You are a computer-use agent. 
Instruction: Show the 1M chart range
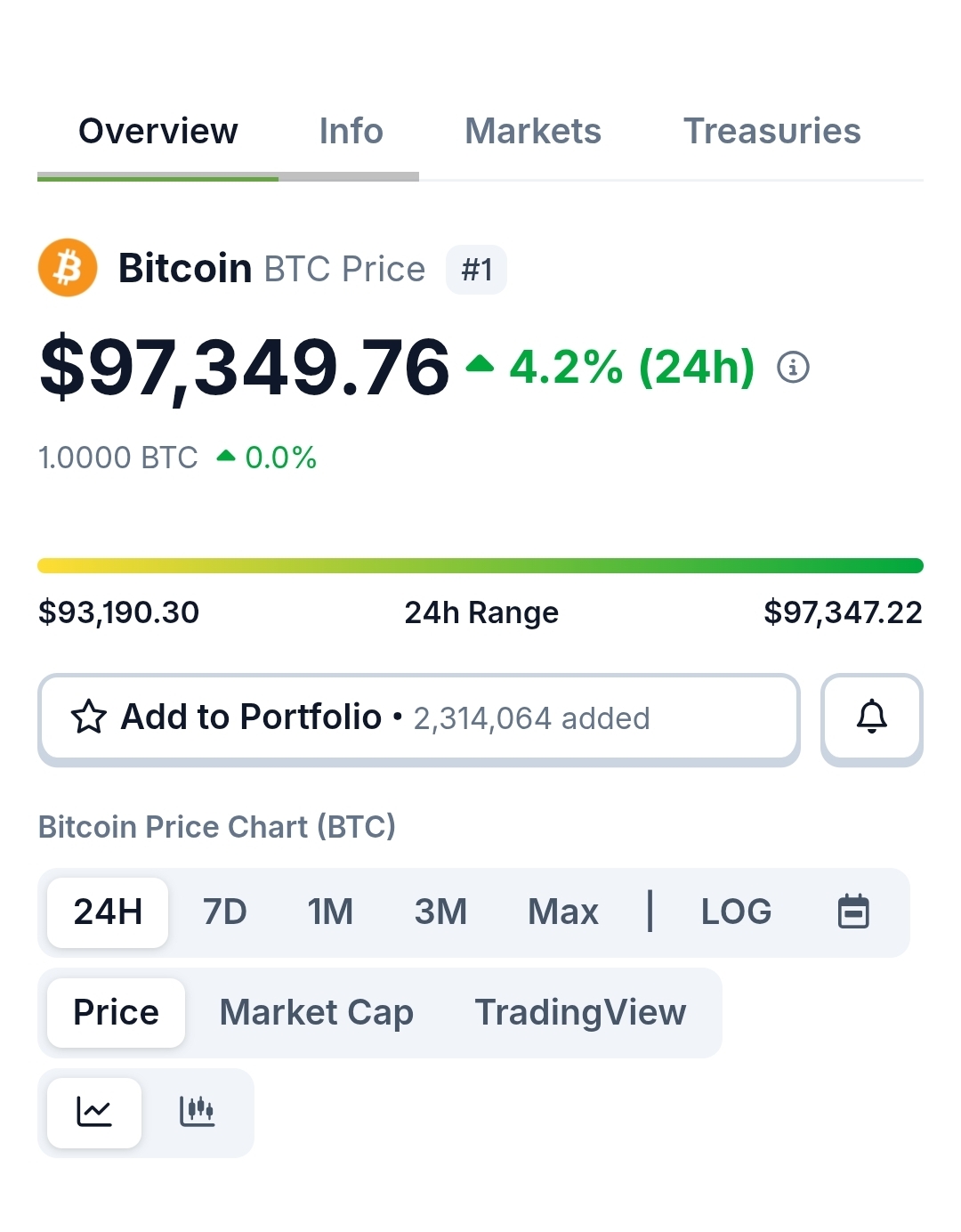pyautogui.click(x=330, y=912)
